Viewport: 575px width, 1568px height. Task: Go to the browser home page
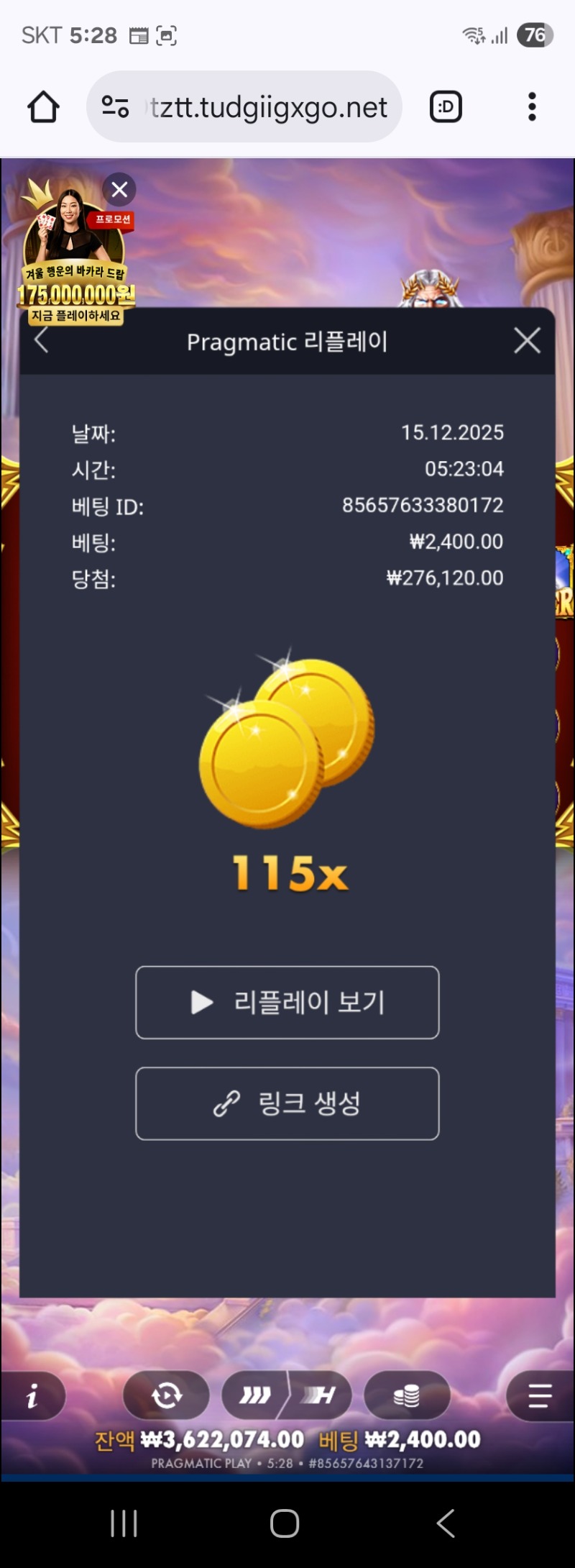click(43, 107)
